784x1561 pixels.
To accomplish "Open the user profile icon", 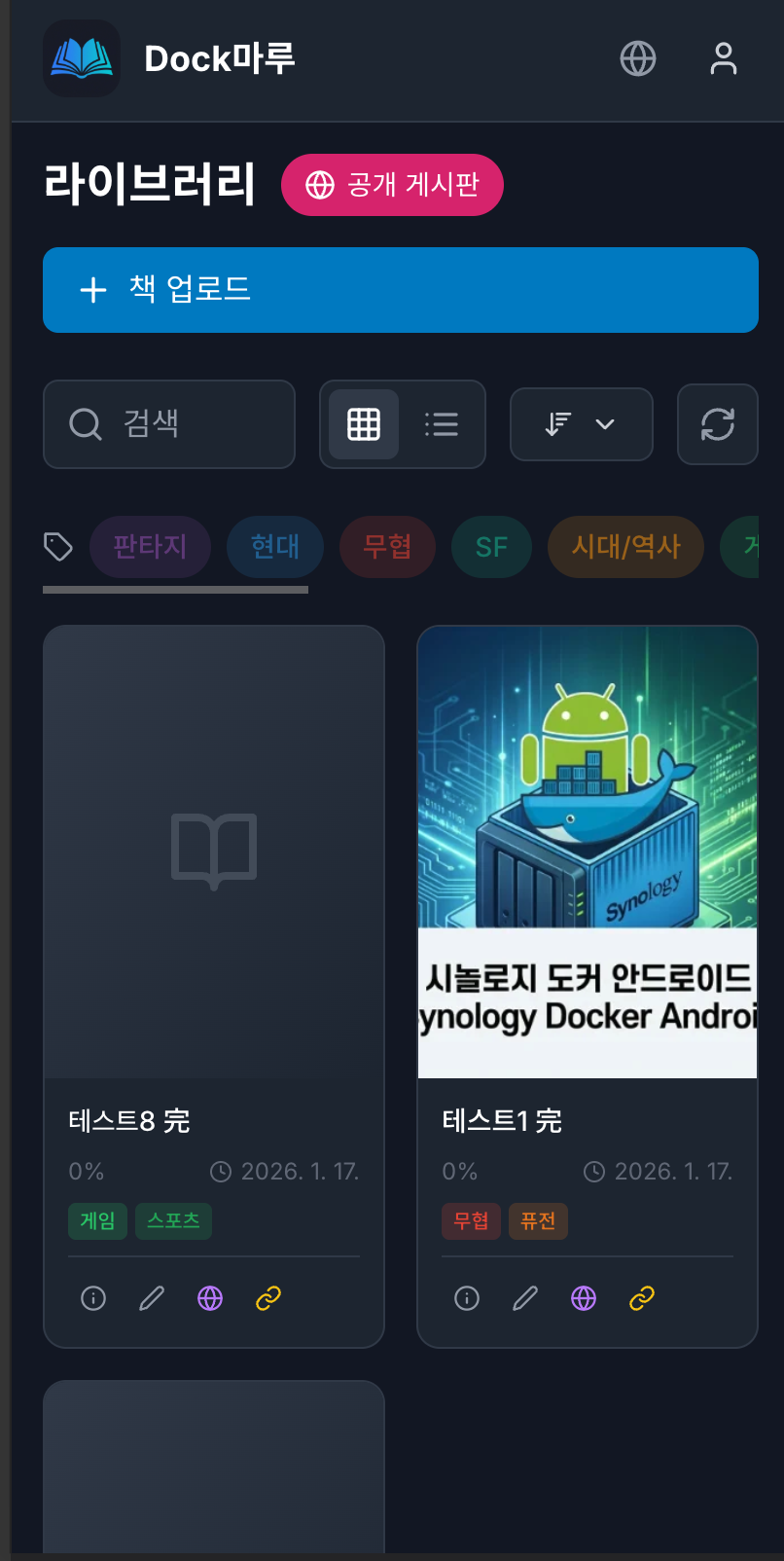I will [724, 59].
